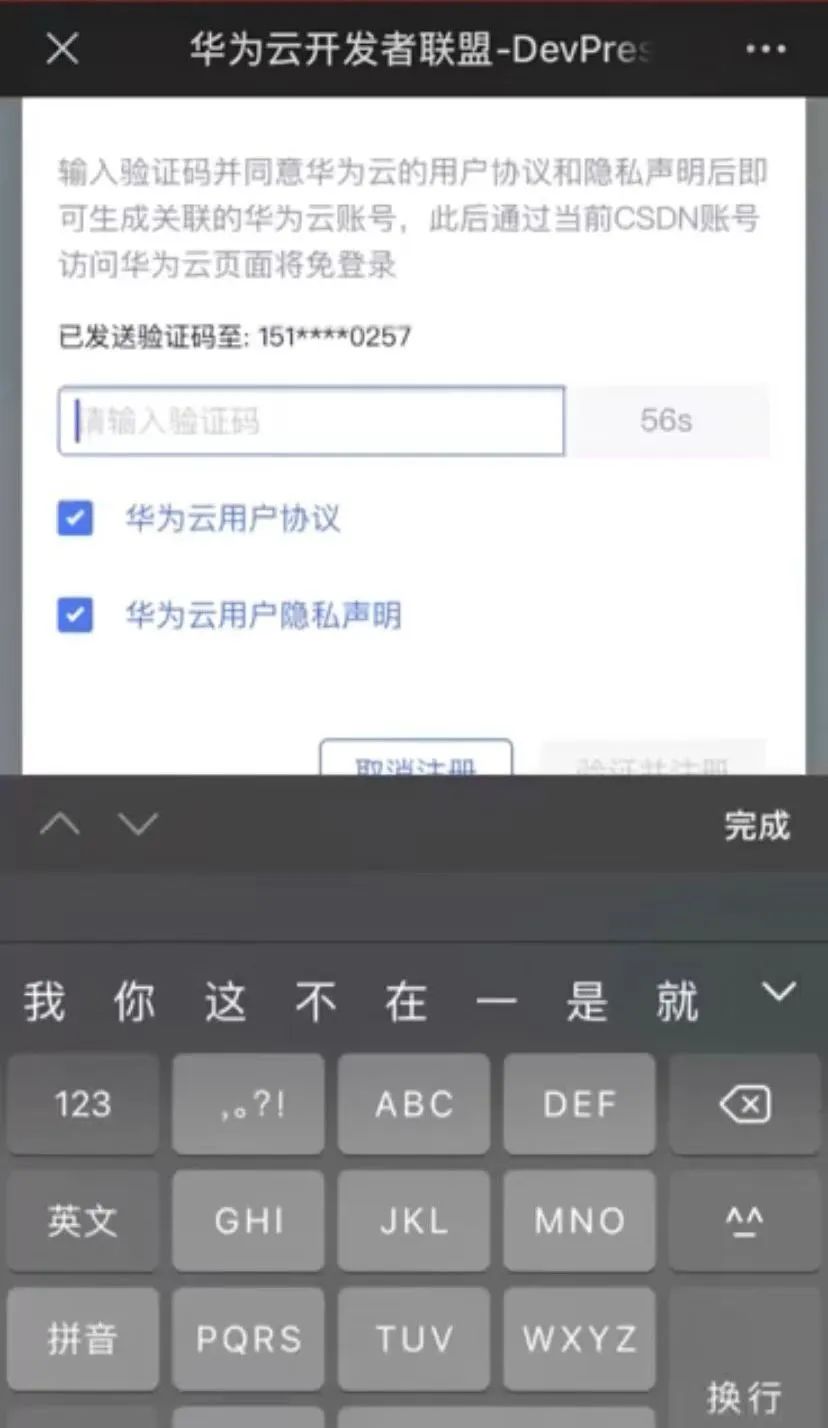
Task: Jump to next field with down arrow
Action: (138, 824)
